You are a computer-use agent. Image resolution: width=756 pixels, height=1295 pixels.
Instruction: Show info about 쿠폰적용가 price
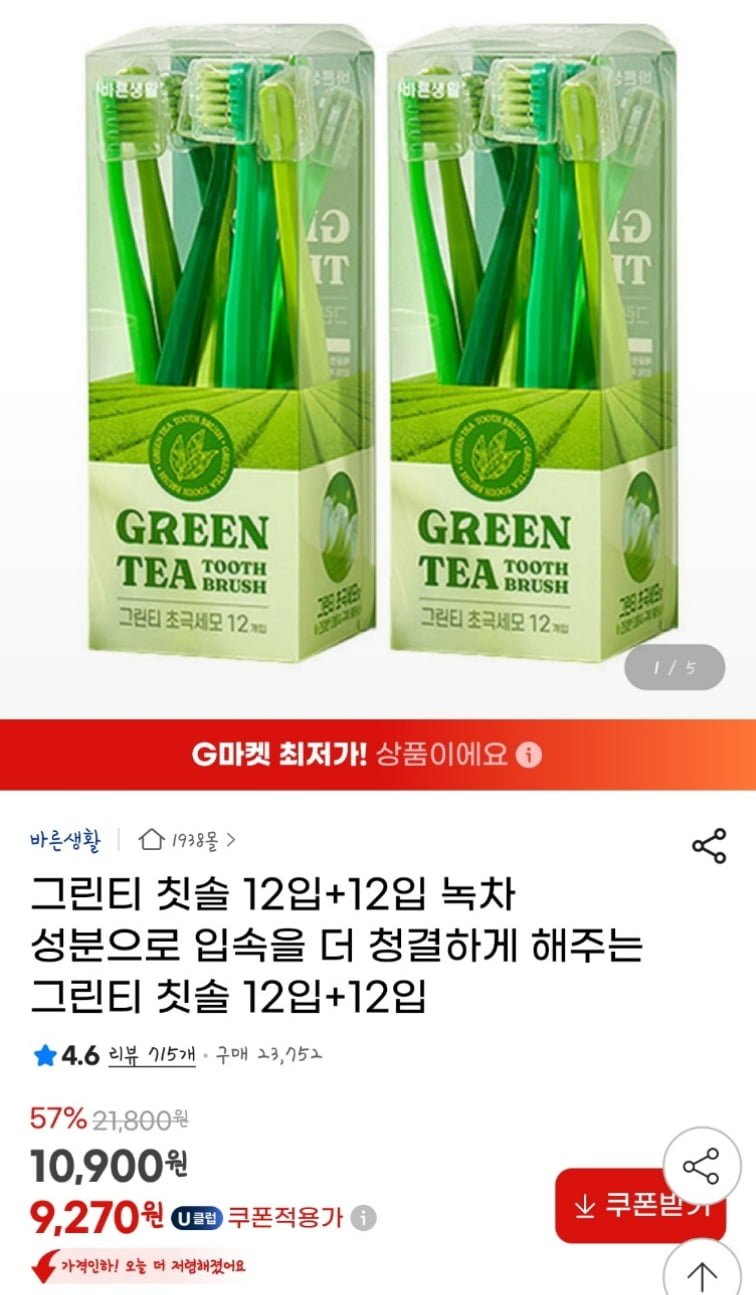coord(366,1218)
